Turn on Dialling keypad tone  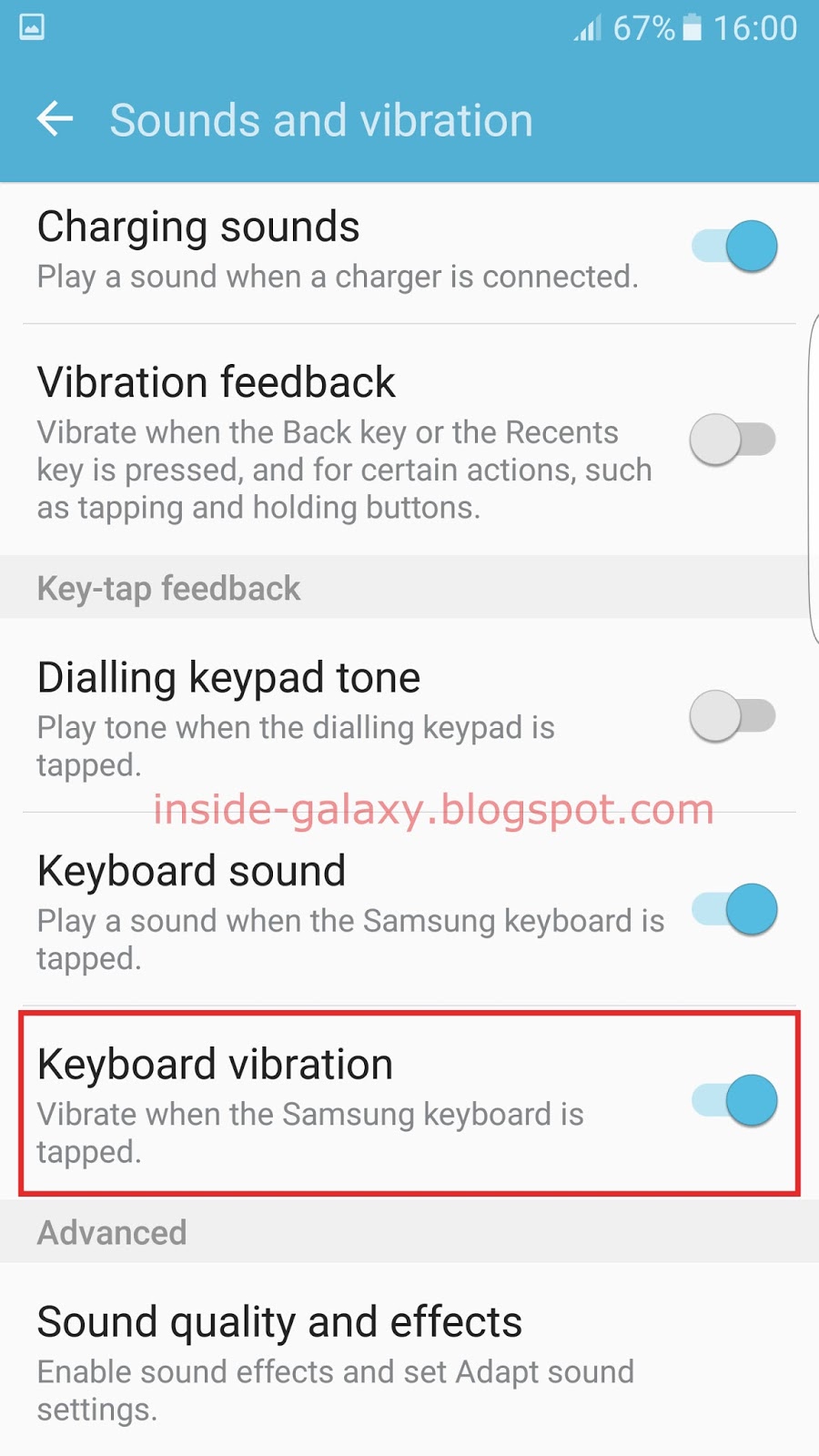click(731, 716)
